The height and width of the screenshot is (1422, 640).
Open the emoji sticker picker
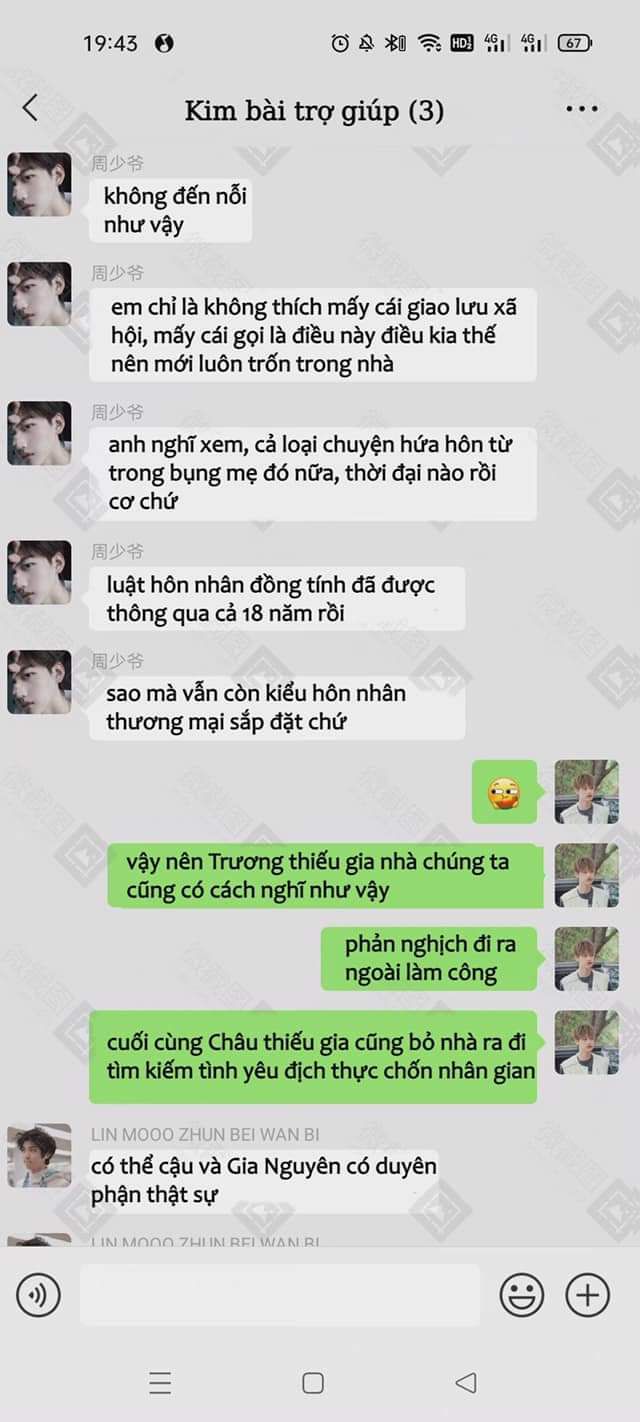(522, 1297)
